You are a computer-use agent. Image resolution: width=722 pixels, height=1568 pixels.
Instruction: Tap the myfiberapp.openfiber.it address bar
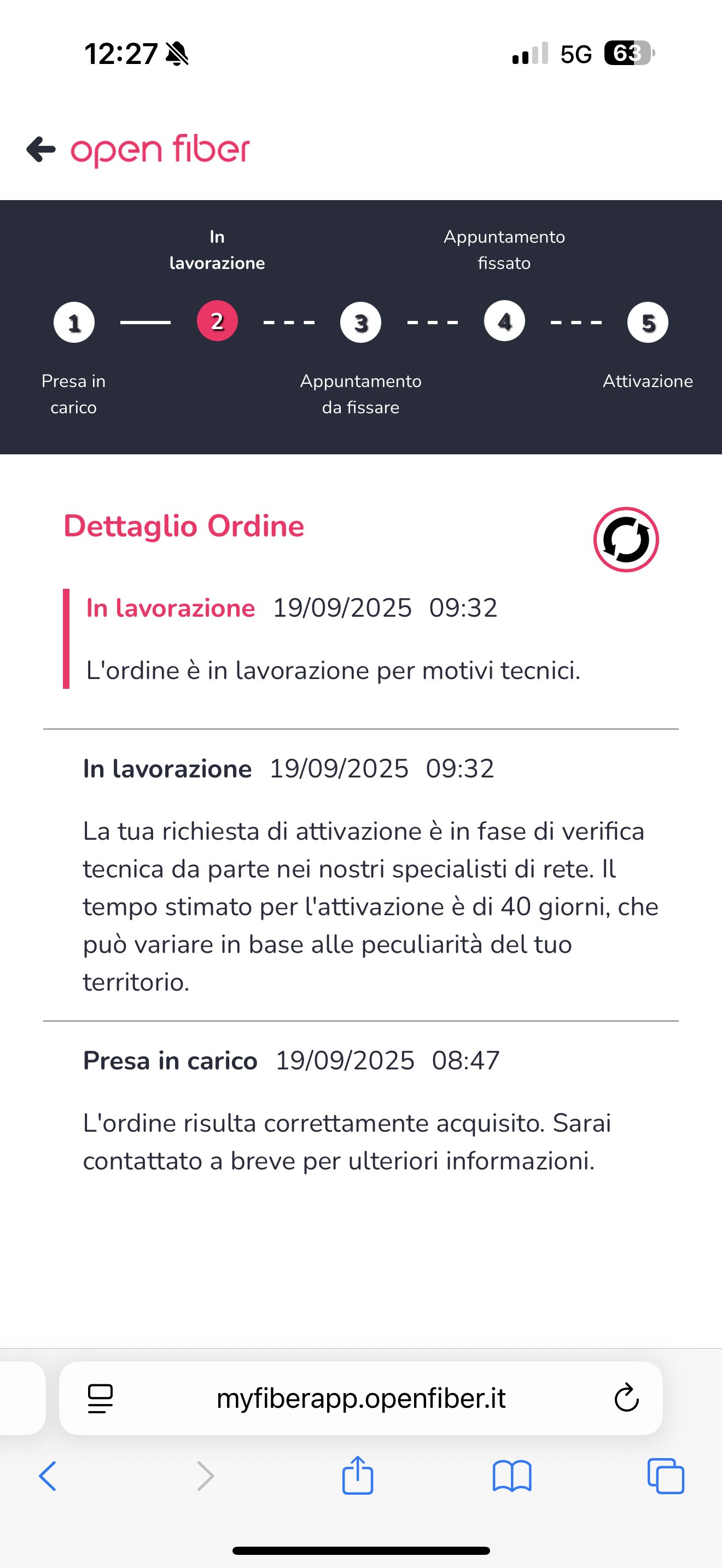click(x=360, y=1398)
